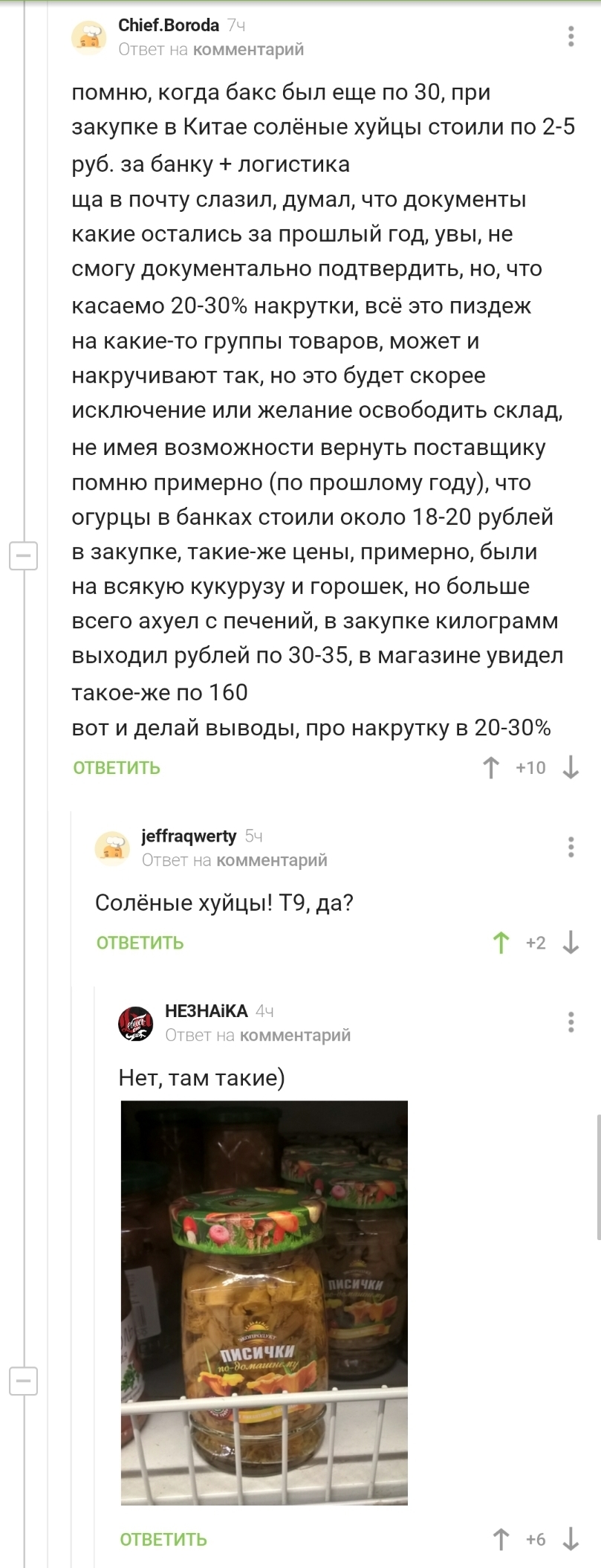Upvote НЕЗНАiКА's comment

[x=501, y=1539]
